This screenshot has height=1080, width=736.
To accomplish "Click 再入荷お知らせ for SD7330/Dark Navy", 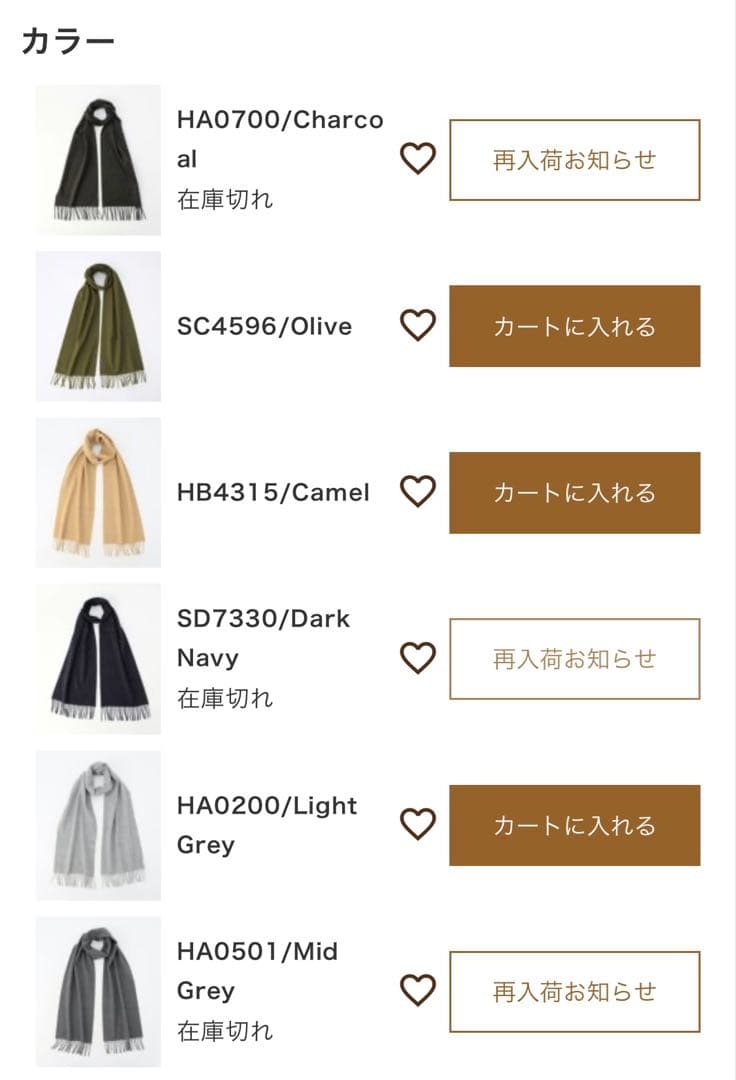I will pos(575,658).
